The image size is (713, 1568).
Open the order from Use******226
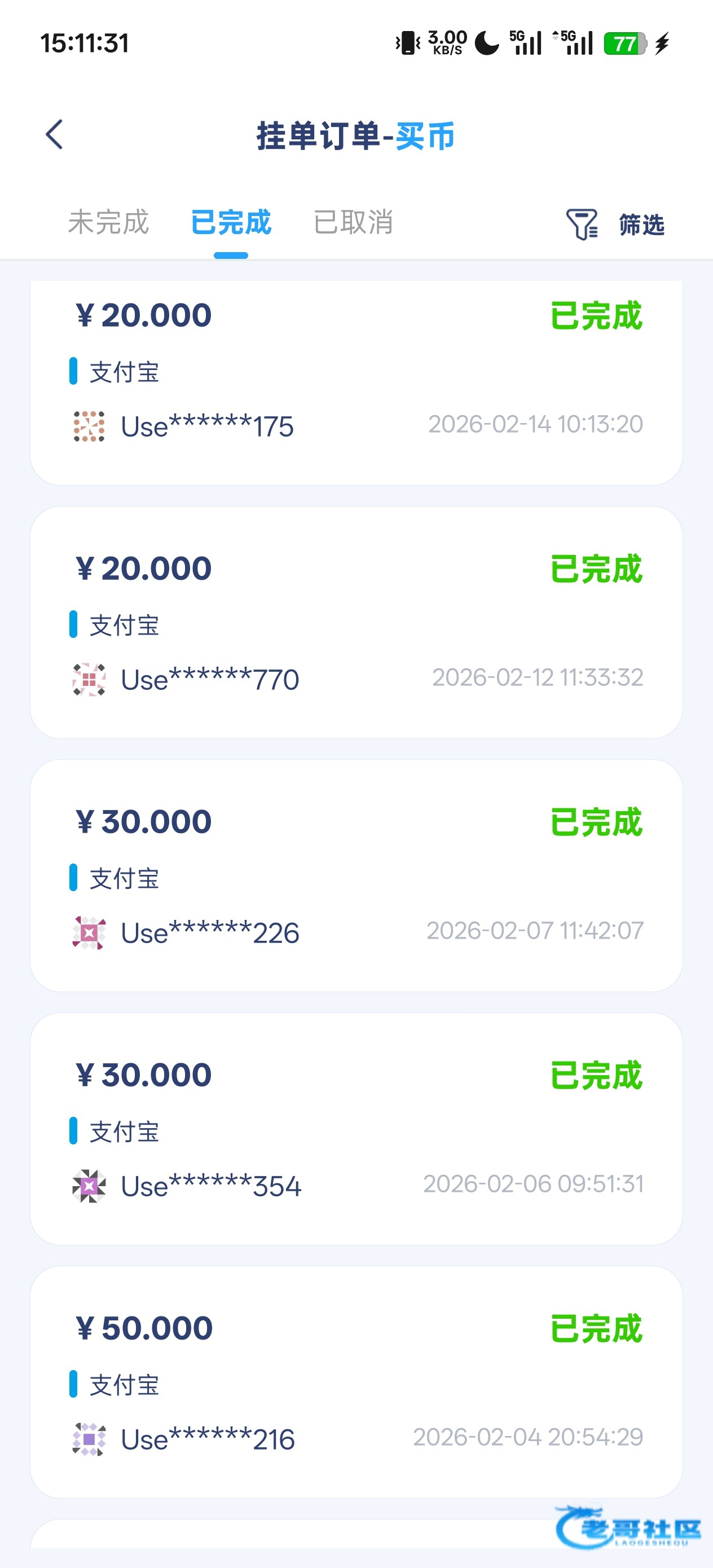[x=356, y=875]
